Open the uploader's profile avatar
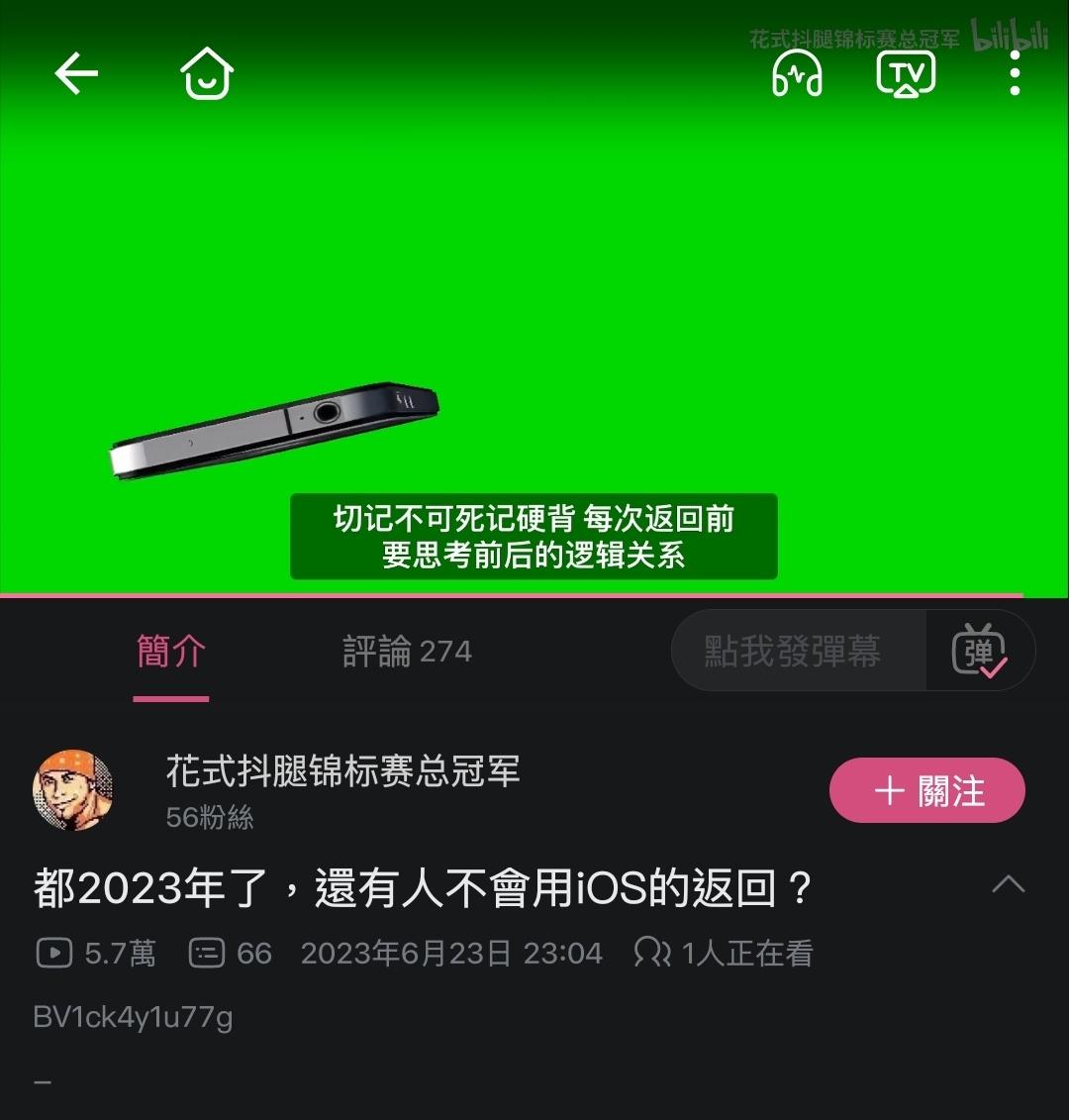1069x1120 pixels. [x=73, y=789]
